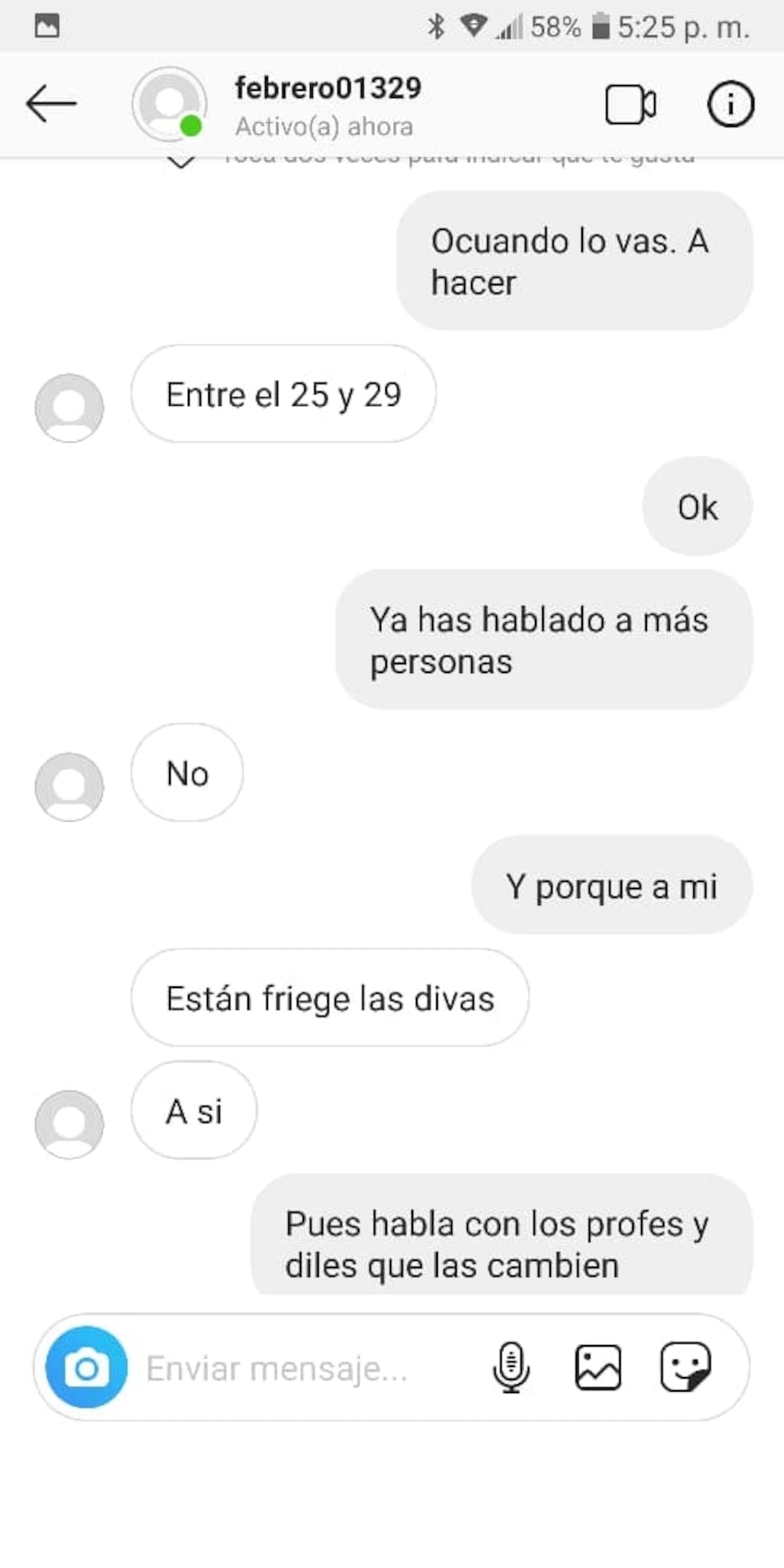Start a video call with febrero01329
Viewport: 784px width, 1568px height.
coord(630,104)
